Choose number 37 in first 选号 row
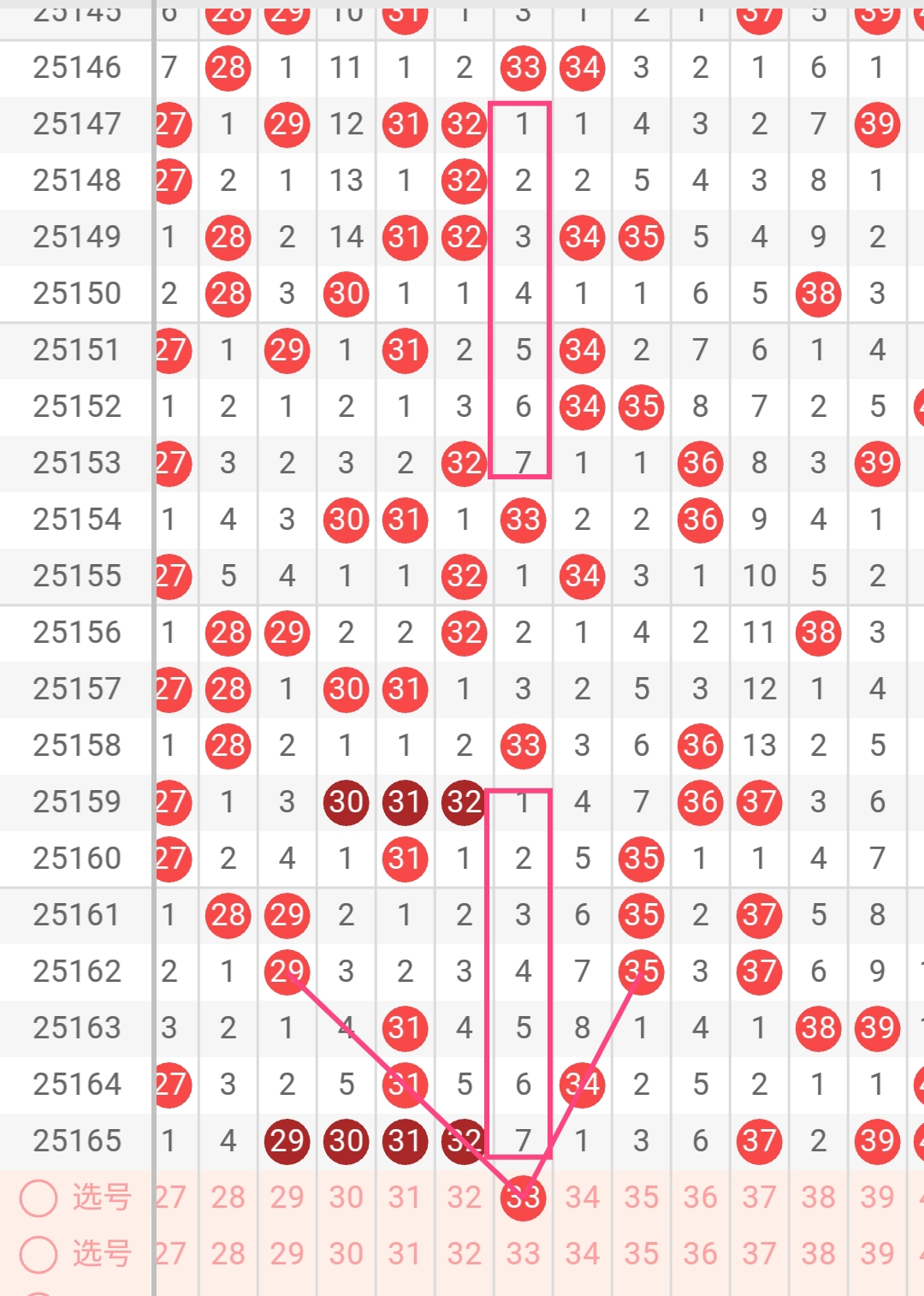 pos(759,1197)
